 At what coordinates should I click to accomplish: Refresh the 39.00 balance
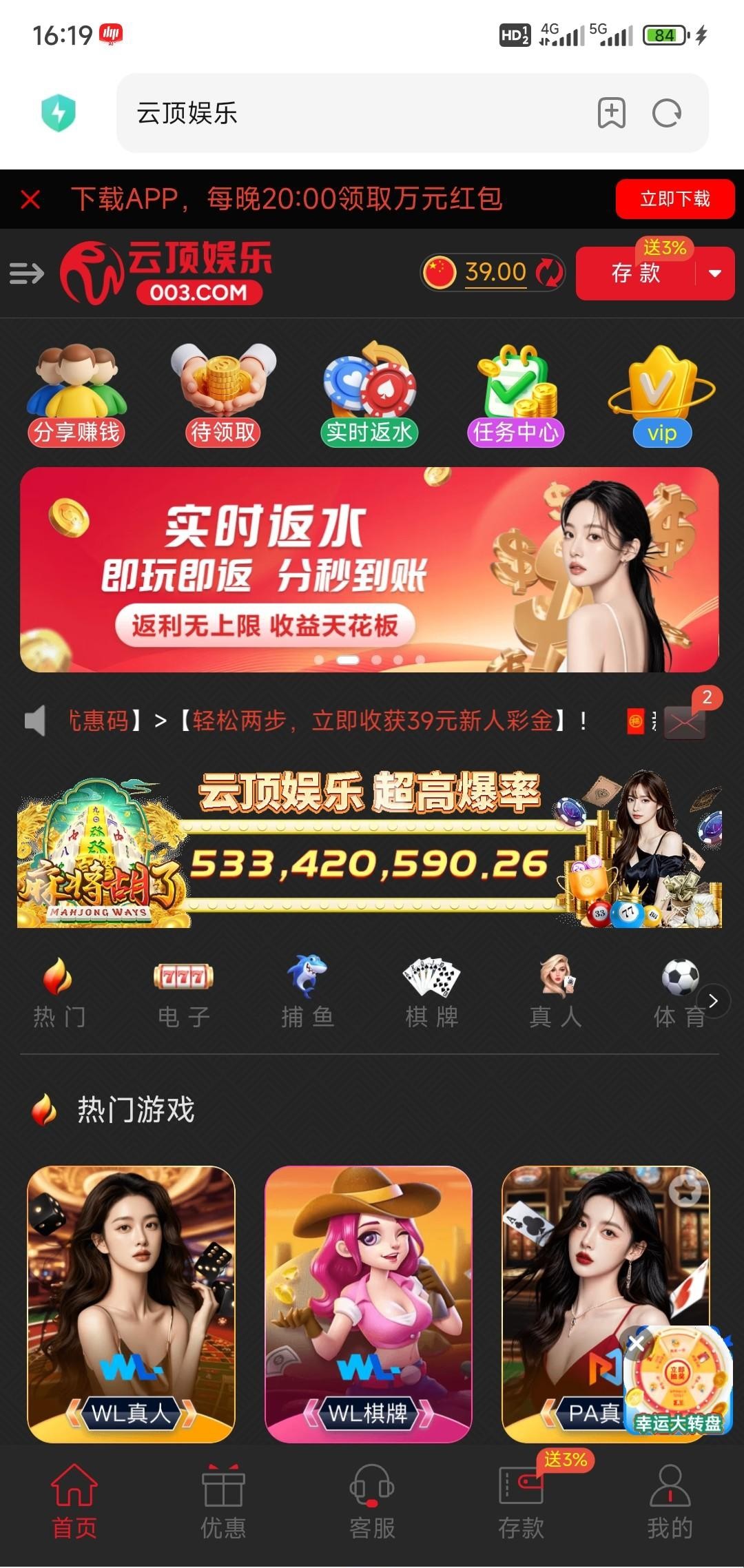(x=549, y=273)
